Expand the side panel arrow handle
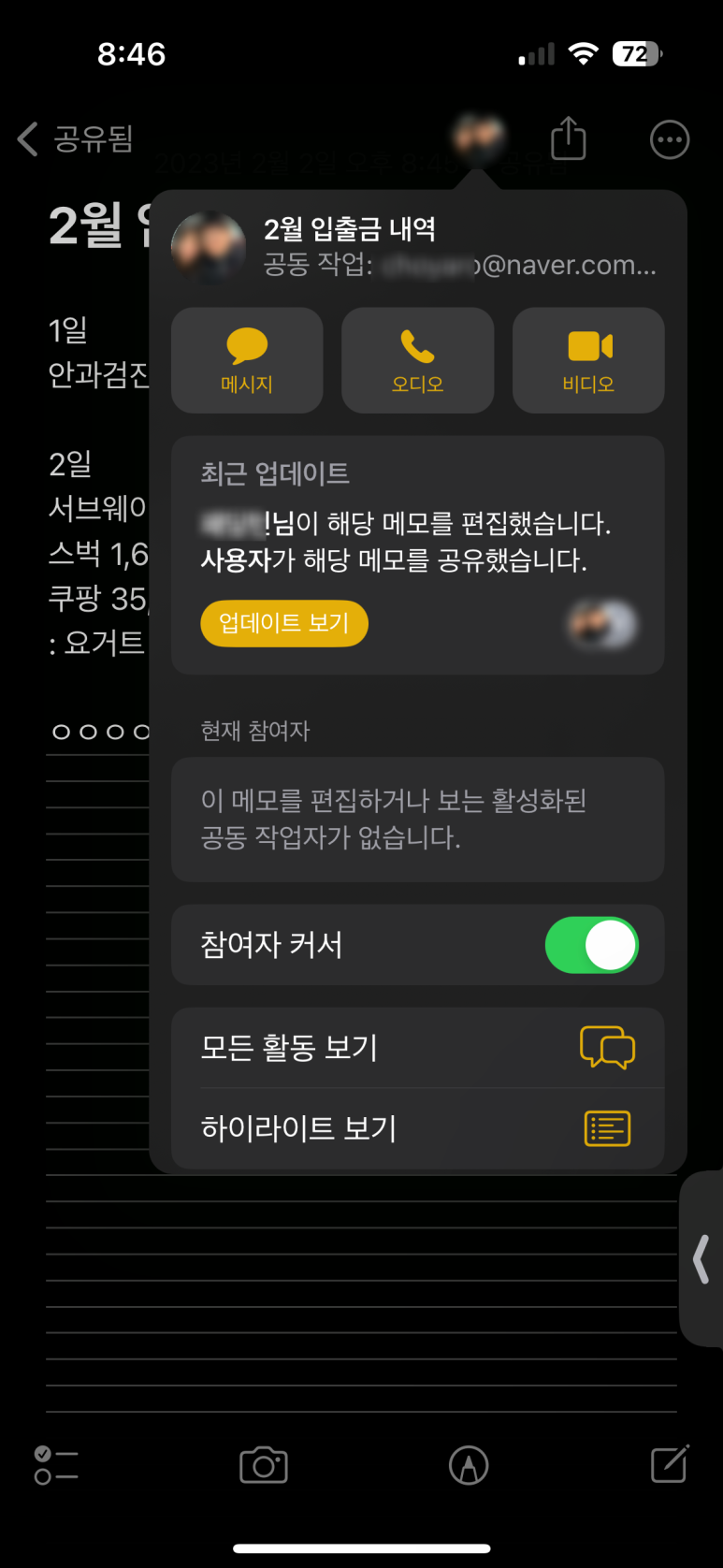This screenshot has width=723, height=1568. click(x=701, y=1258)
